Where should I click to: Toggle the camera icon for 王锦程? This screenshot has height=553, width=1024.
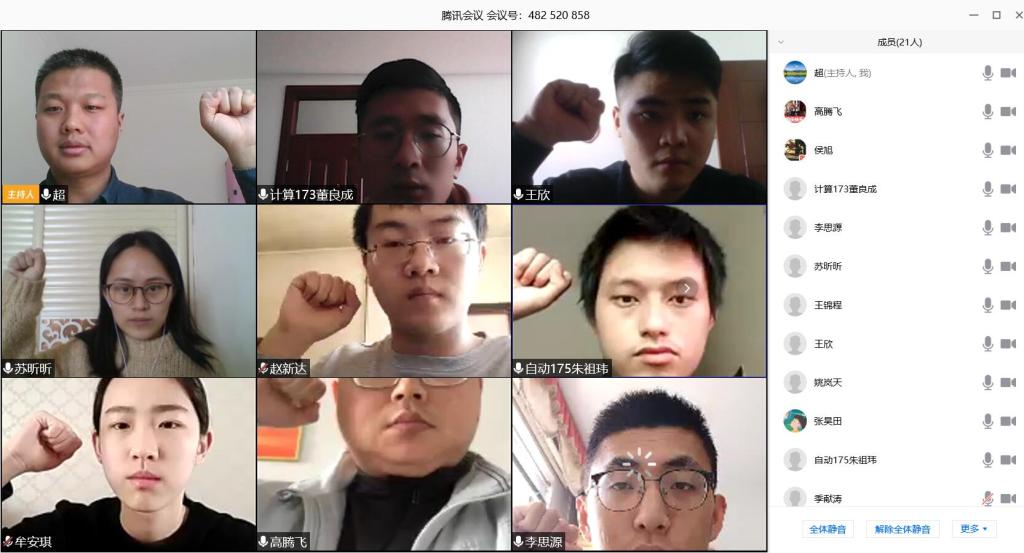click(x=1007, y=305)
